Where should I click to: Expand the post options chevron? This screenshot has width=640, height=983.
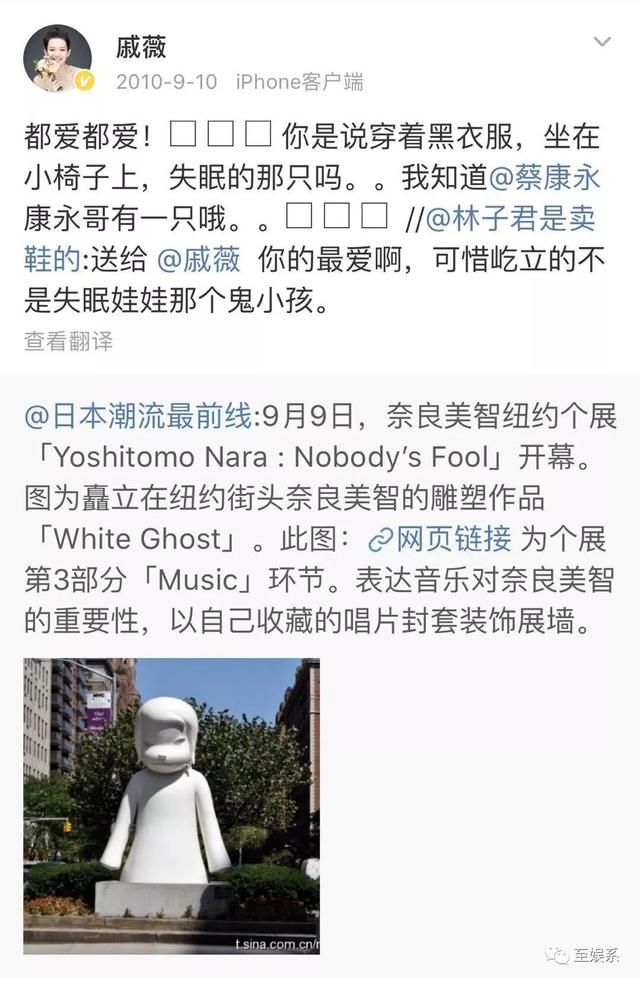click(602, 42)
